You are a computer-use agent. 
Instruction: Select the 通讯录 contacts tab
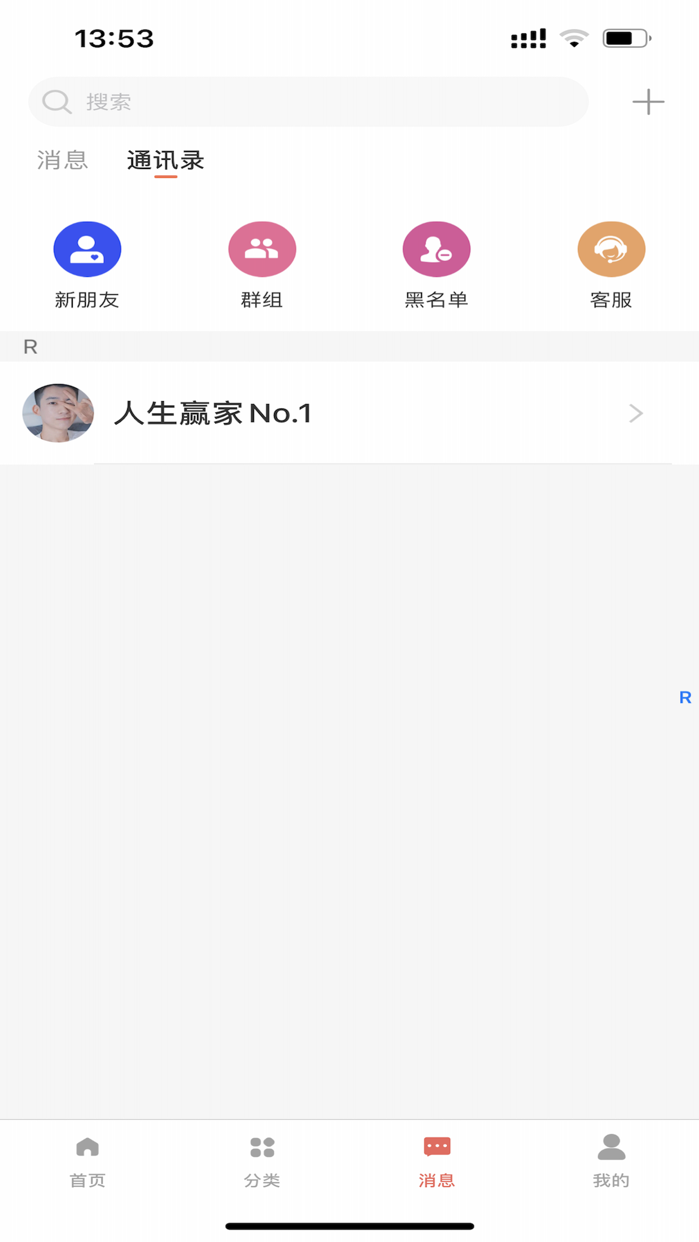pyautogui.click(x=166, y=160)
